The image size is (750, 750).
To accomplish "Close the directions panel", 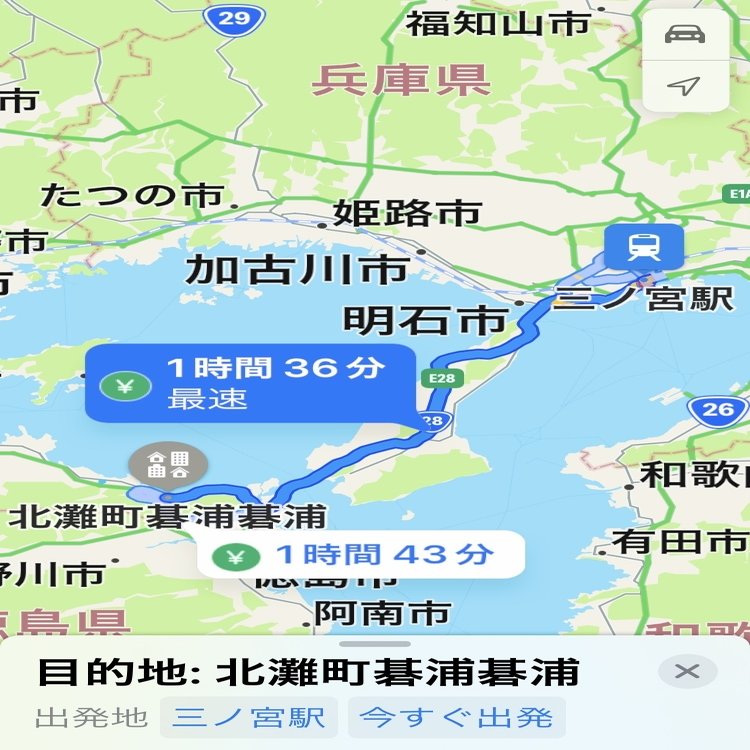I will point(687,671).
